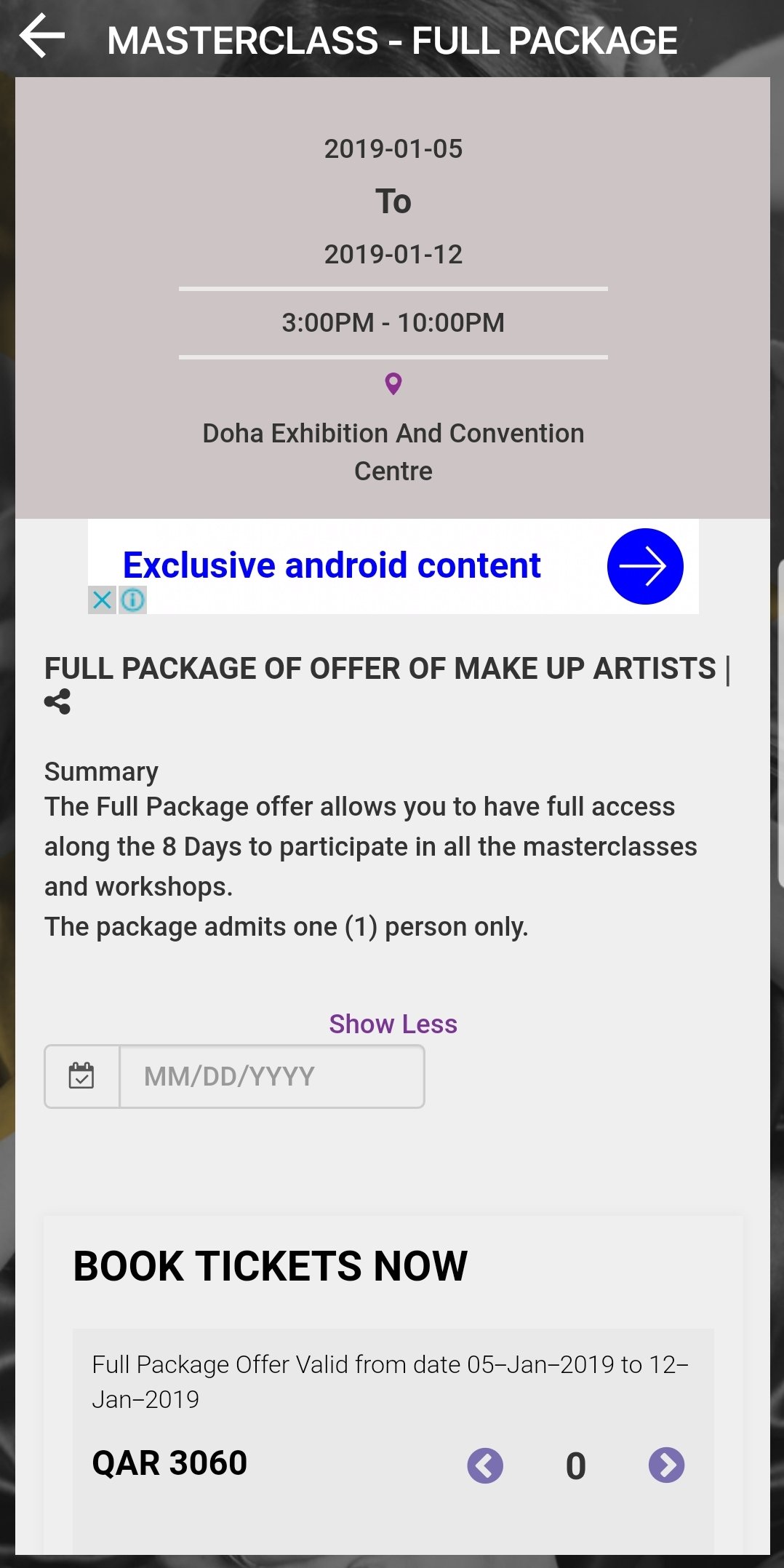This screenshot has width=784, height=1568.
Task: Open the calendar date picker icon
Action: coord(81,1076)
